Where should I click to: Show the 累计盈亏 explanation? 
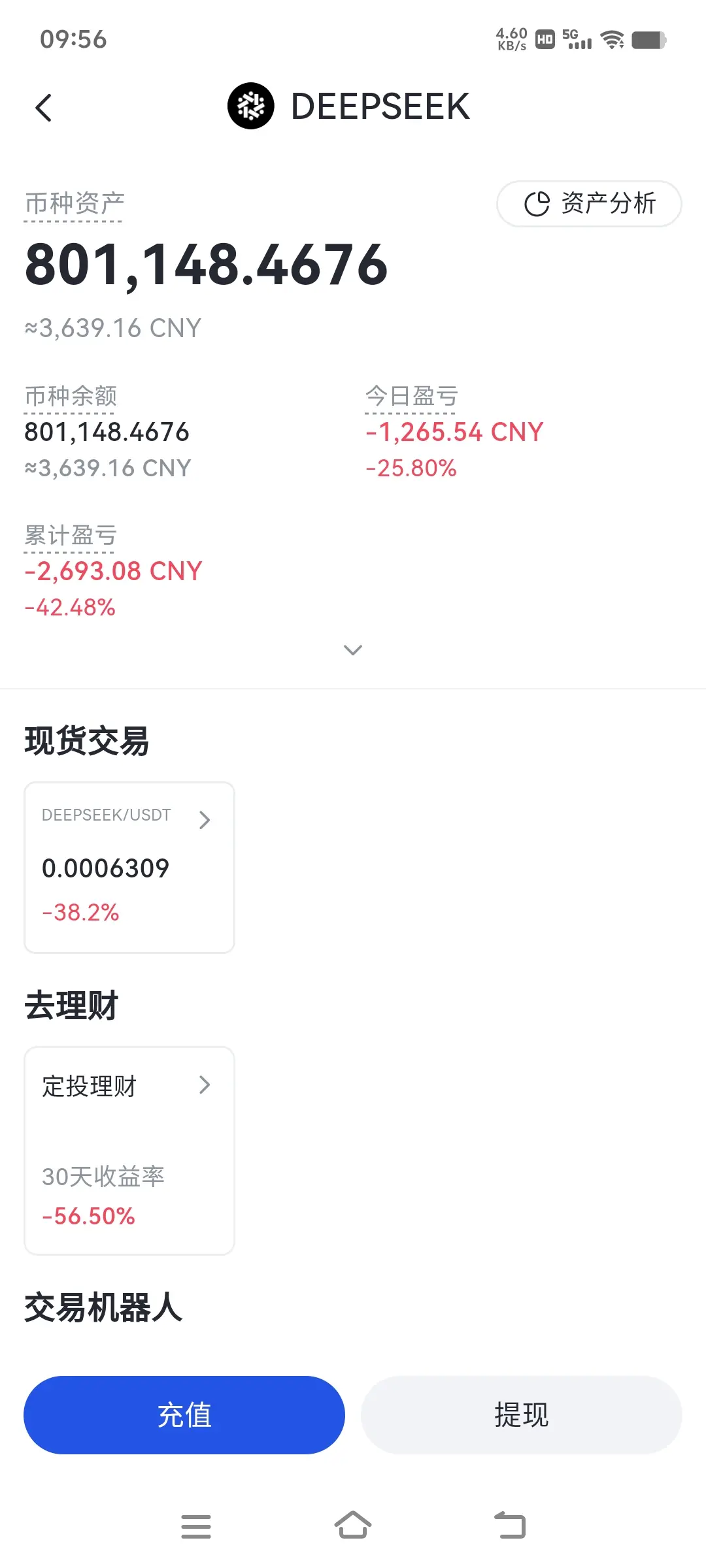71,536
